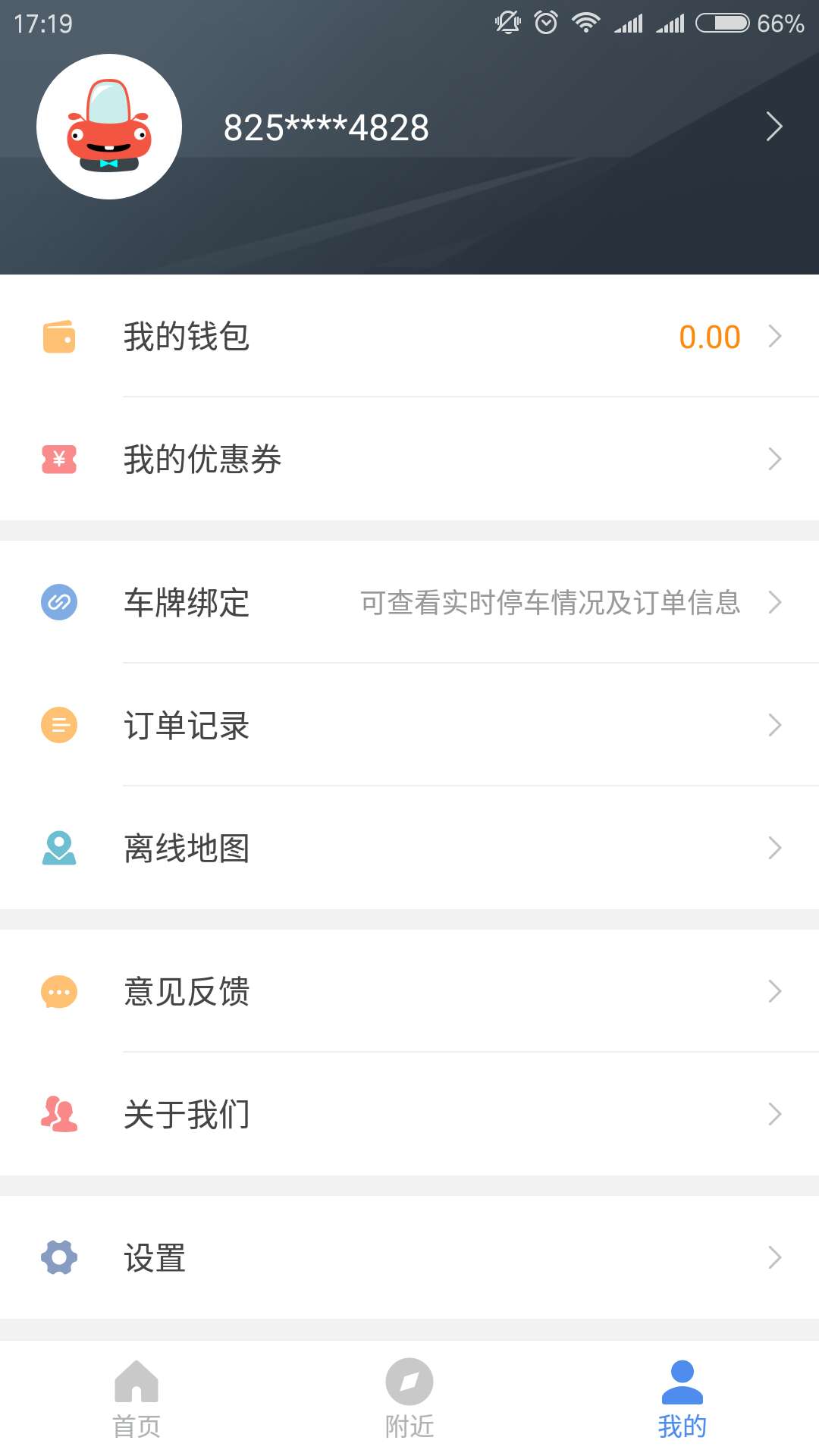This screenshot has height=1456, width=819.
Task: Open the 订单记录 list icon
Action: tap(58, 725)
